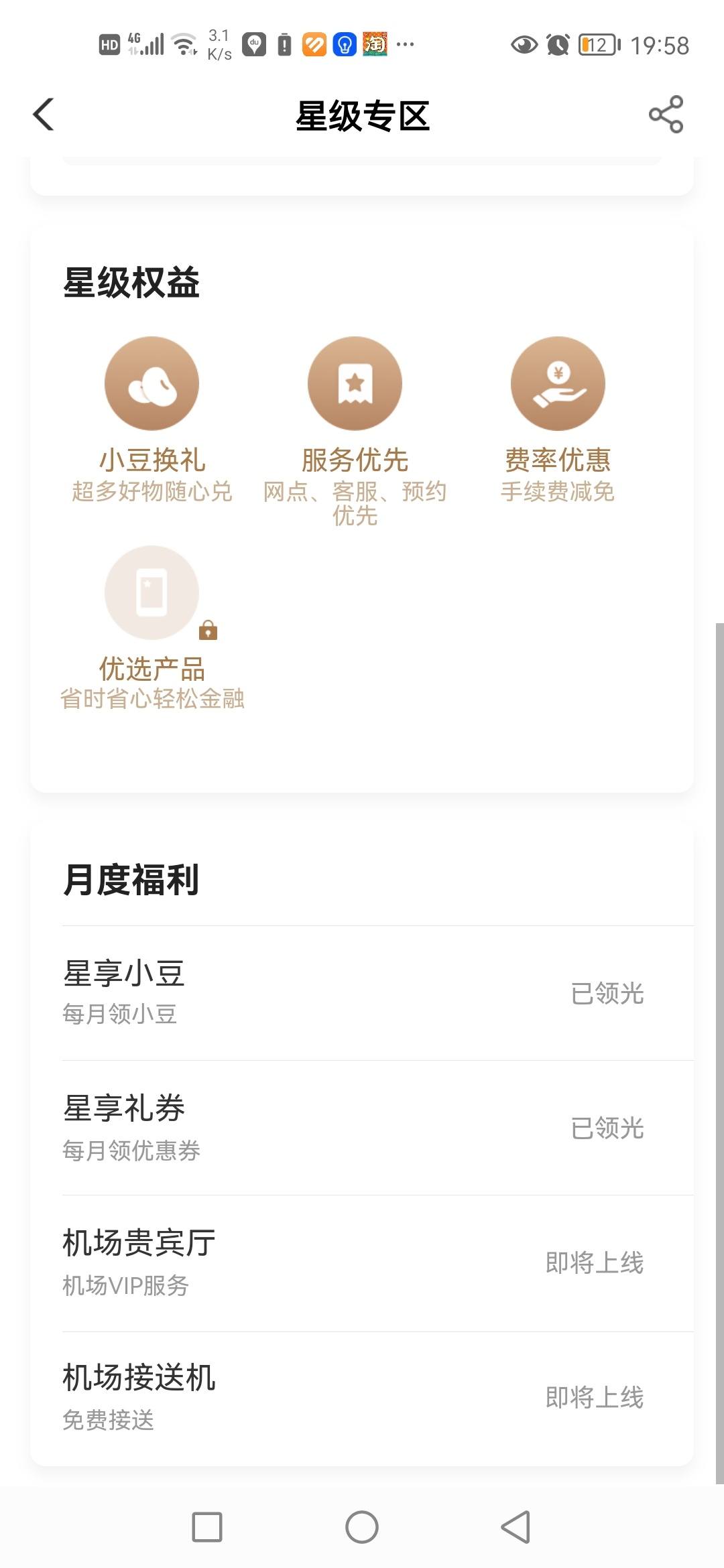Open the 费率优惠 benefit
724x1568 pixels.
(x=558, y=419)
